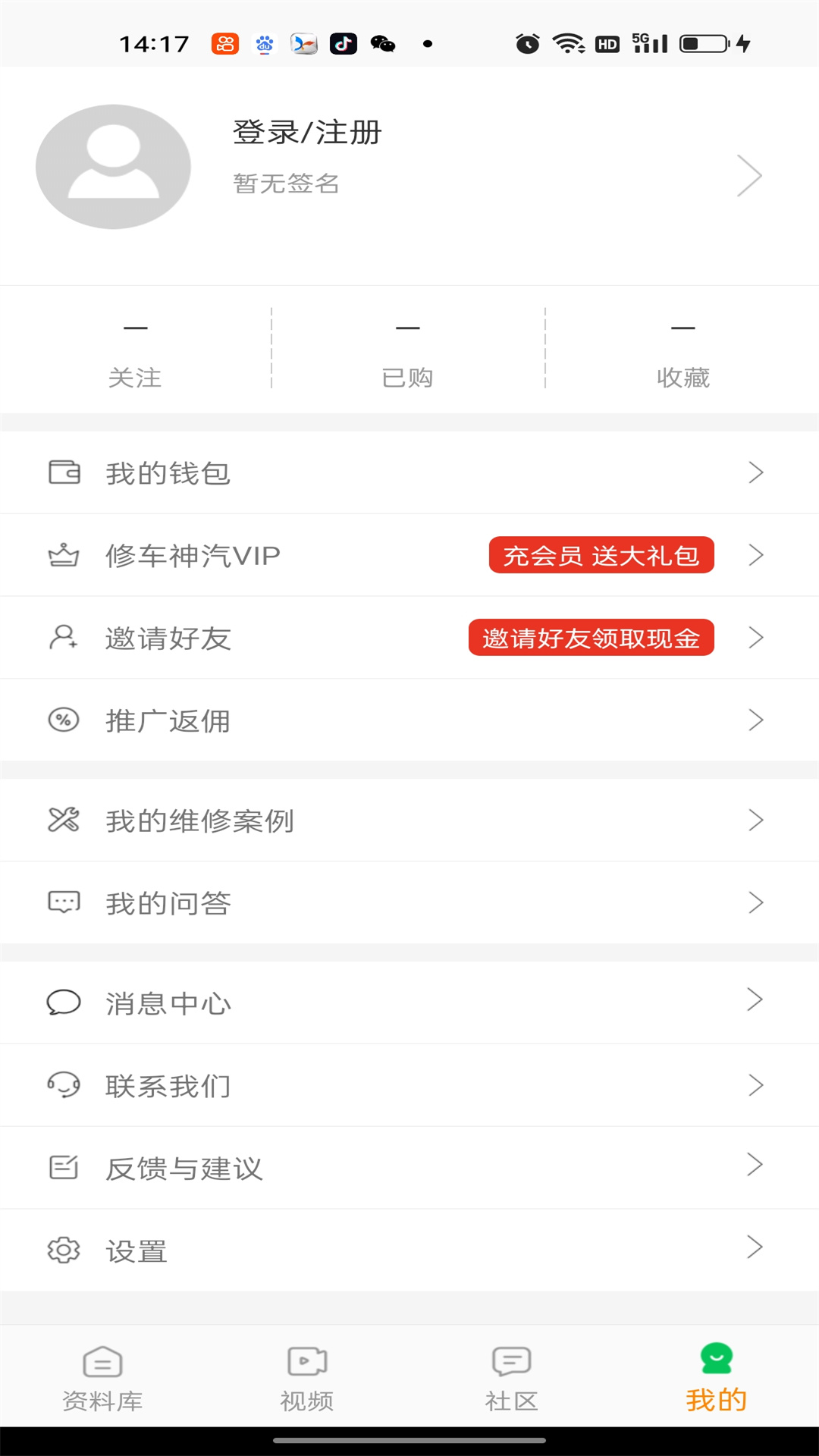Open the 社区 tab
Image resolution: width=819 pixels, height=1456 pixels.
pos(511,1380)
